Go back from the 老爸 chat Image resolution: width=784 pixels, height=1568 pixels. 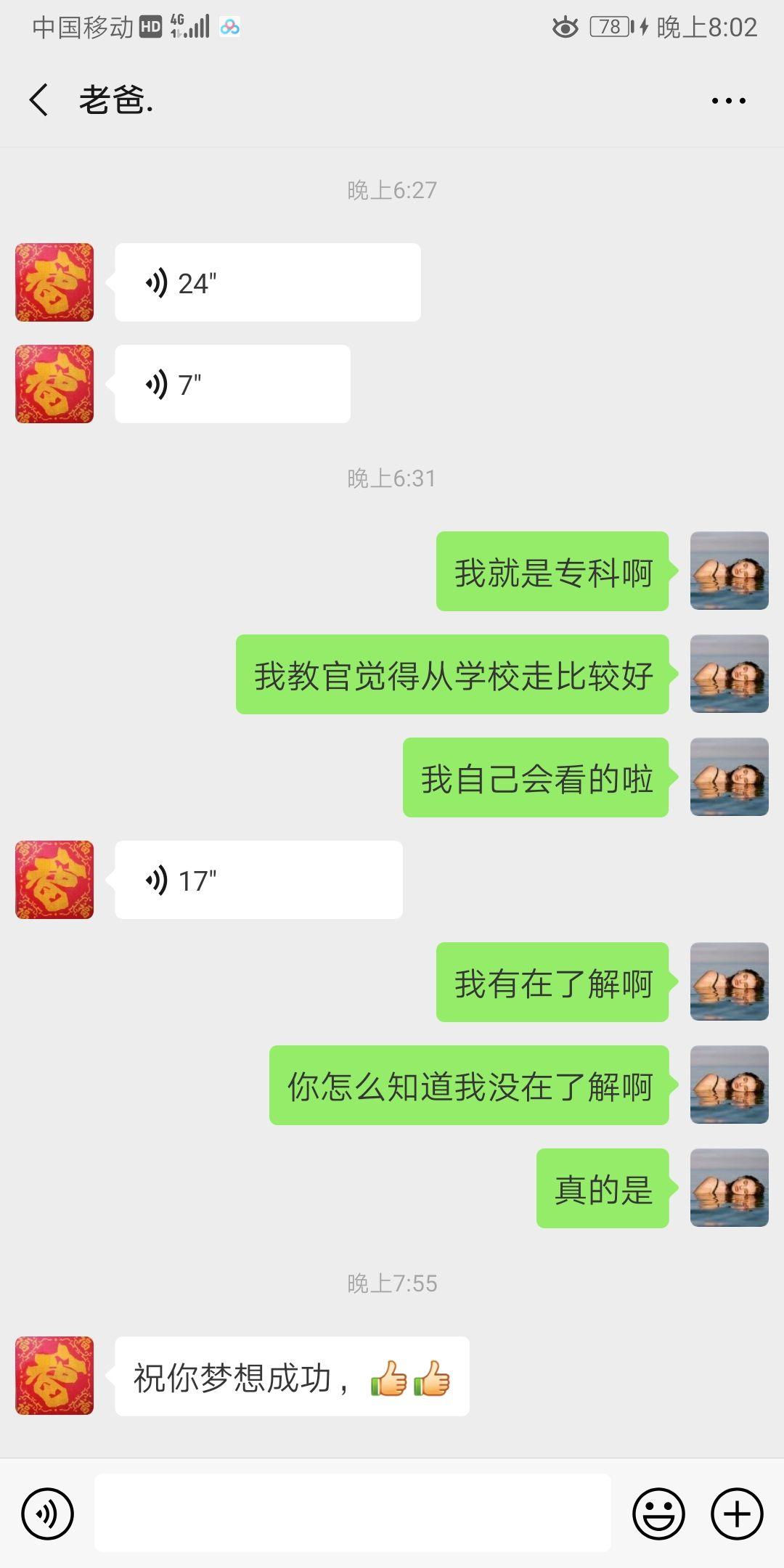click(x=39, y=100)
